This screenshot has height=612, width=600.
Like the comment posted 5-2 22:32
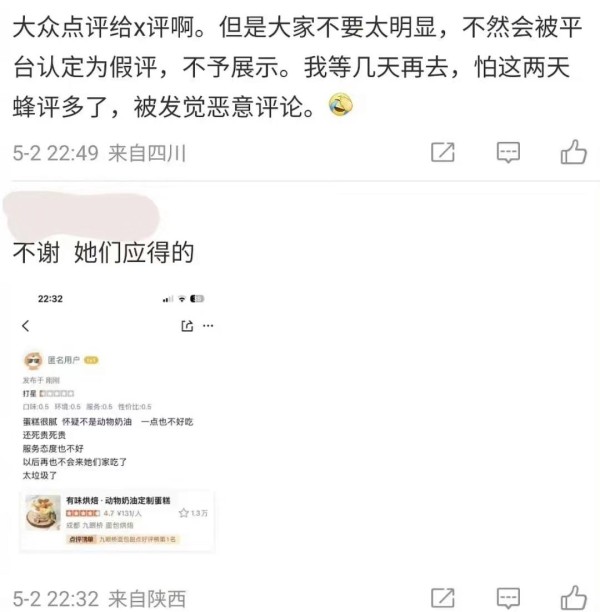tap(573, 600)
